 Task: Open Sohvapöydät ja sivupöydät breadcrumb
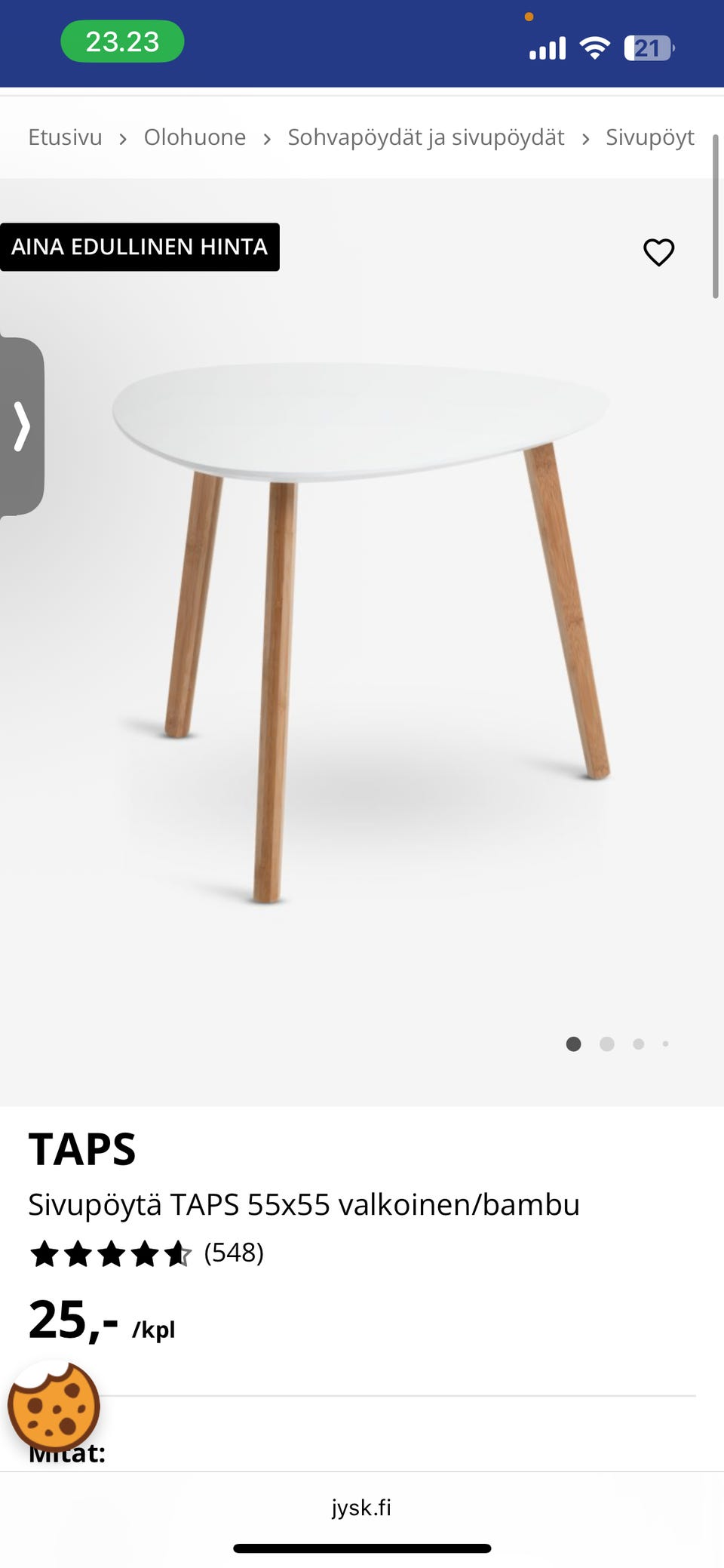[x=425, y=137]
